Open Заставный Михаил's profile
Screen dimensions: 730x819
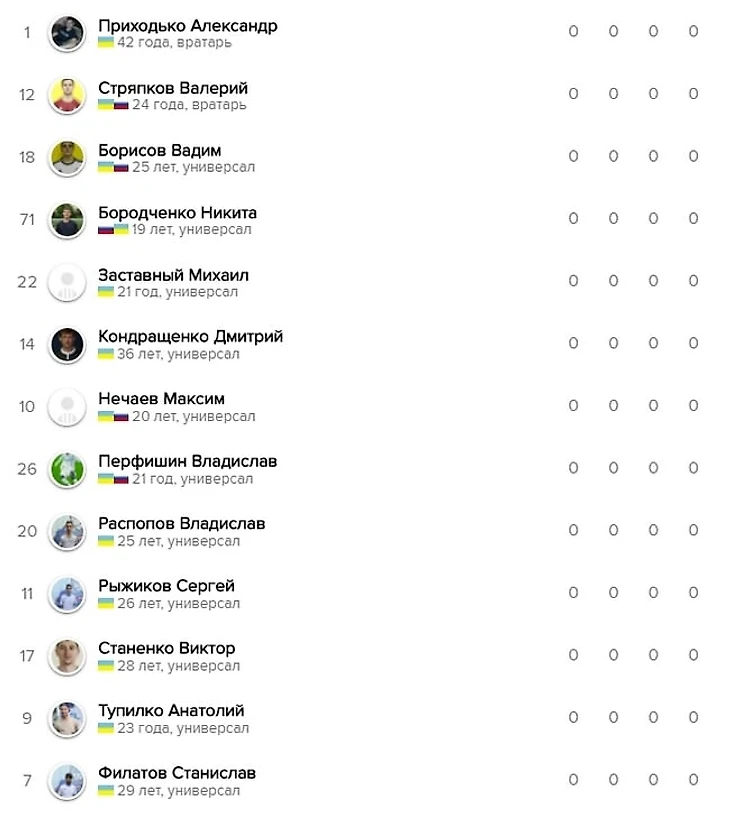point(173,275)
